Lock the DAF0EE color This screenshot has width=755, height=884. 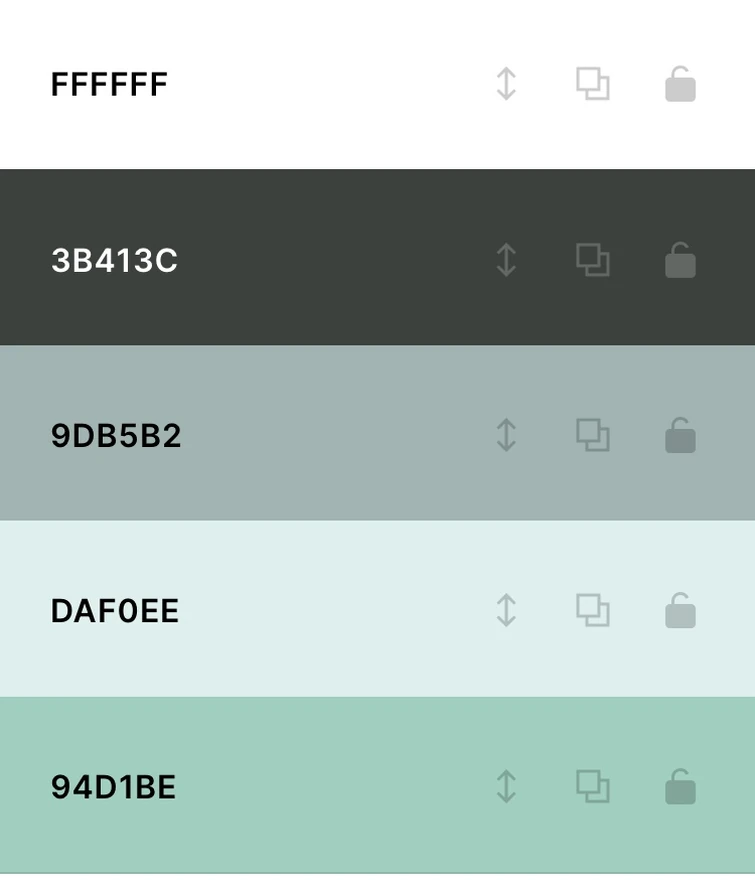(679, 611)
